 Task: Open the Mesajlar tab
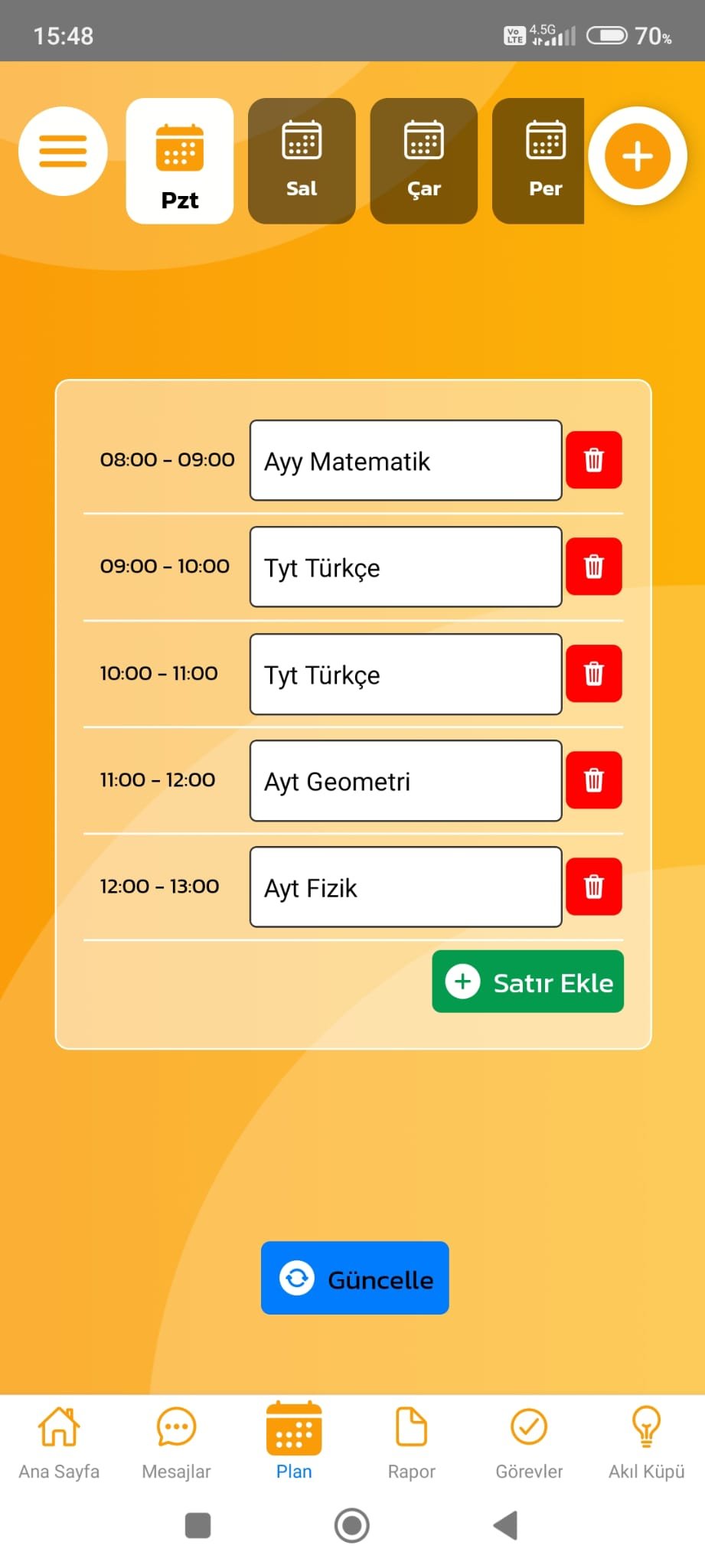176,1442
